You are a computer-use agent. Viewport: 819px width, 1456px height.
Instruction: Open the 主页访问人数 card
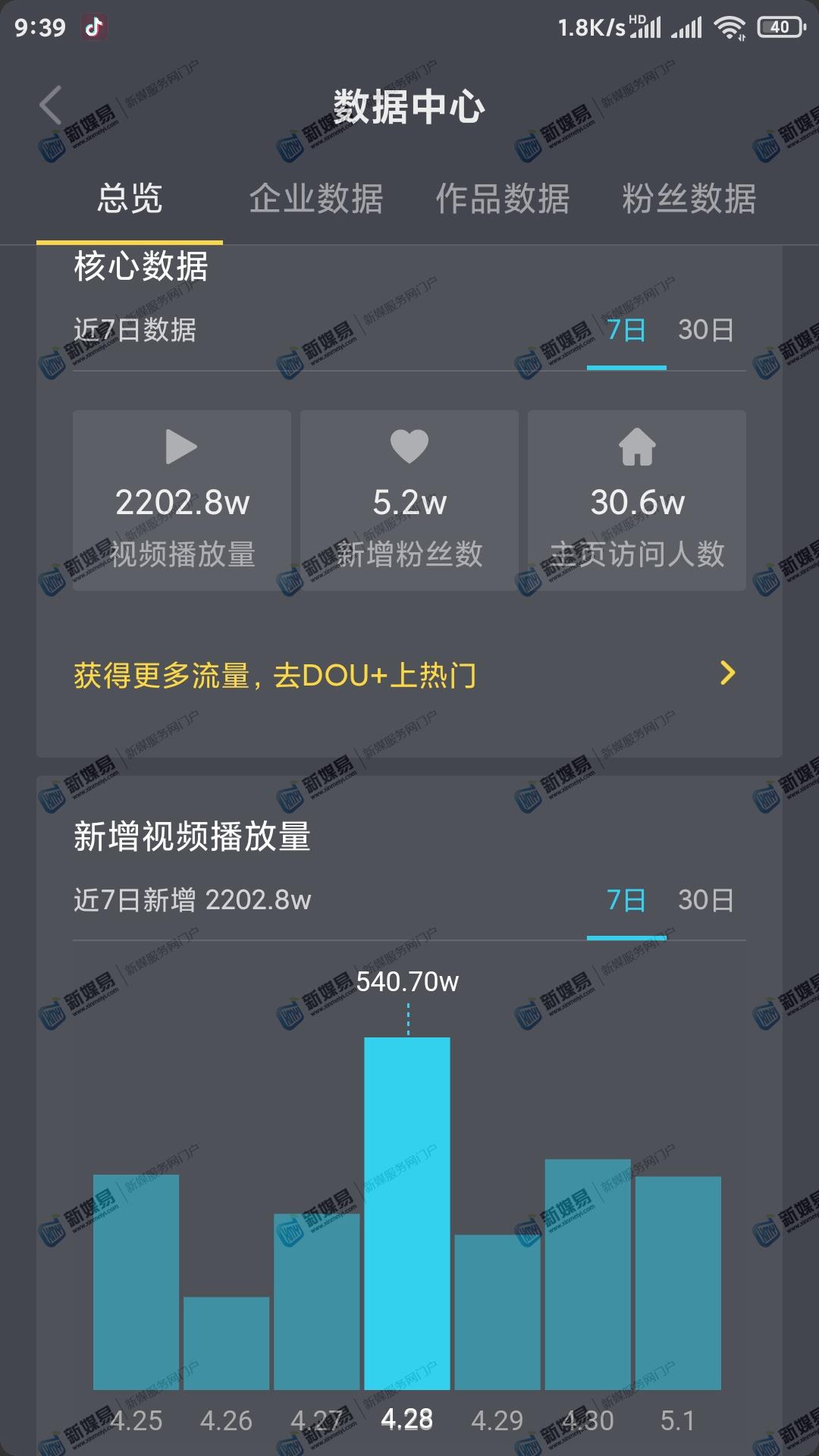tap(637, 500)
